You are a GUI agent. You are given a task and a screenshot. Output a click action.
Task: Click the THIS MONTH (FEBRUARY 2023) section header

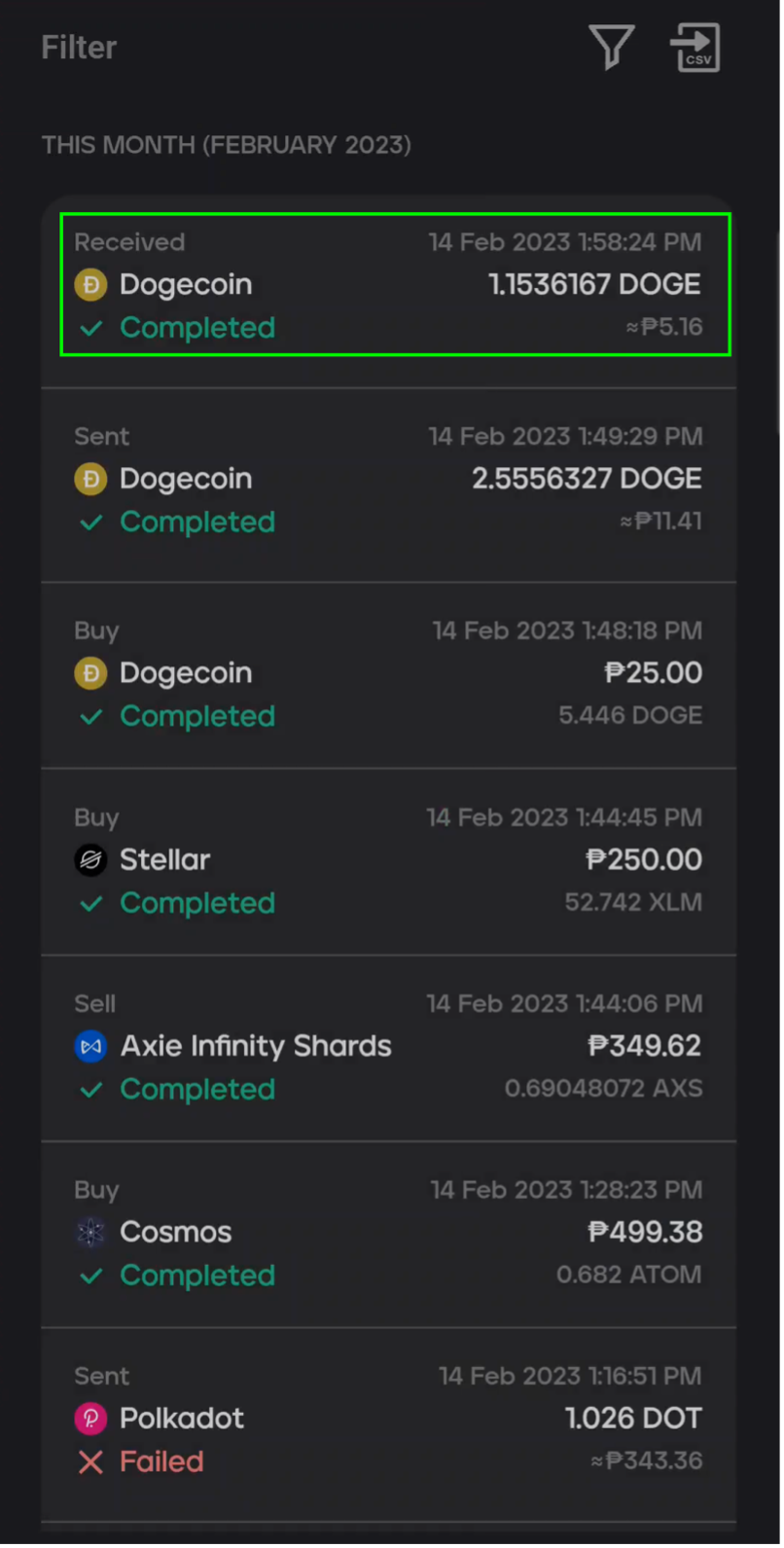227,144
